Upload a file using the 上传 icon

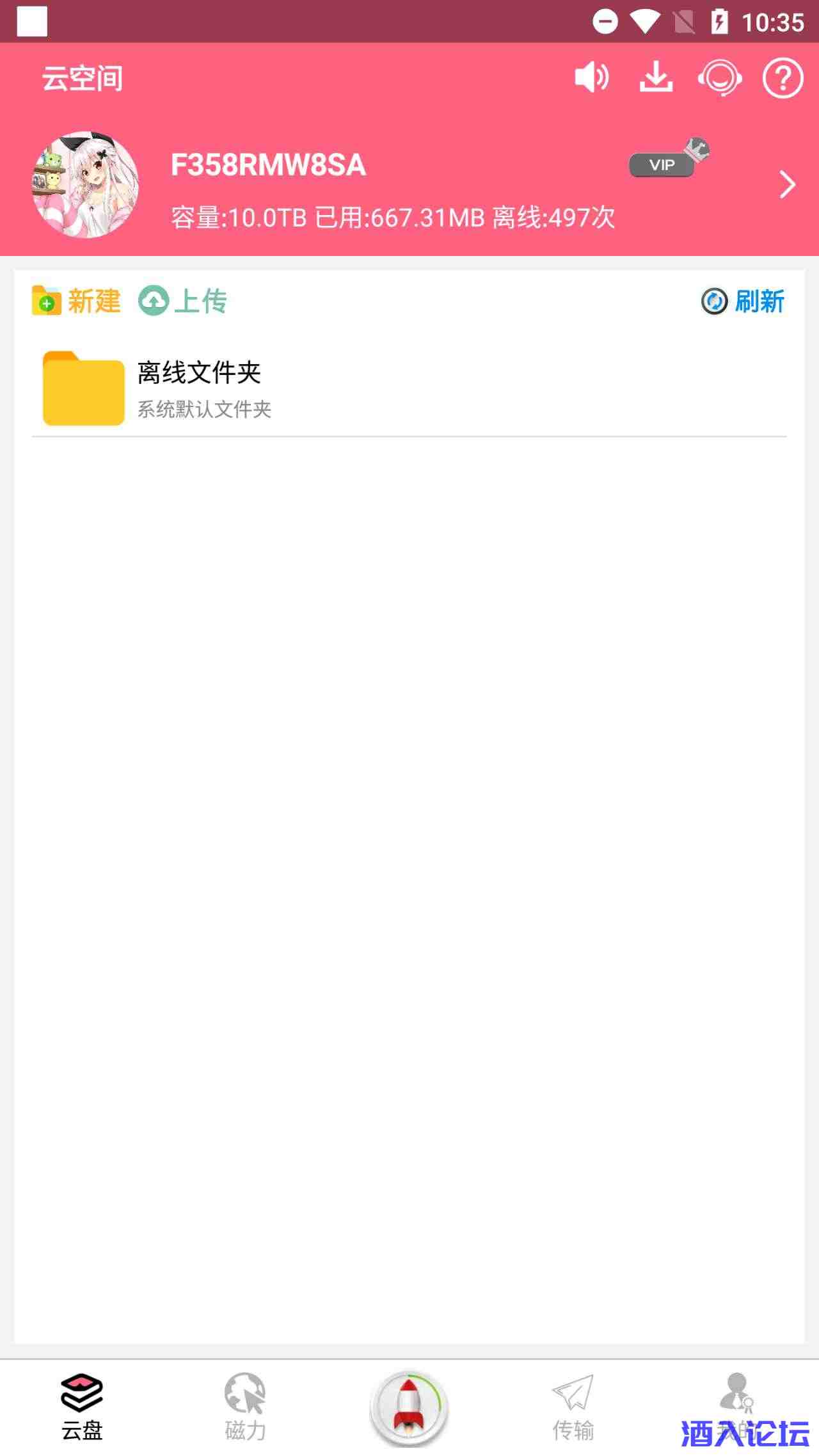point(182,301)
